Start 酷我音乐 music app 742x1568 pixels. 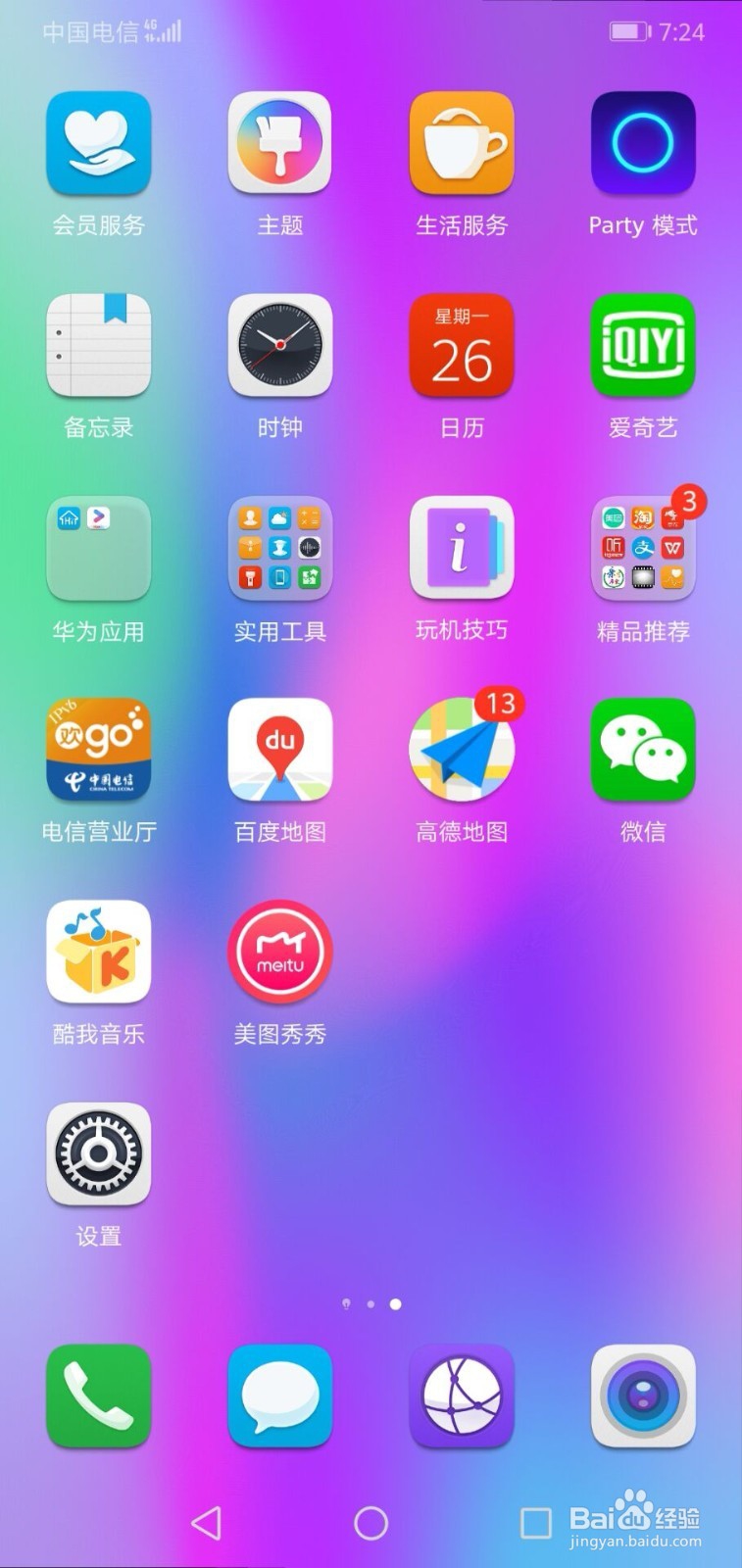[x=98, y=952]
